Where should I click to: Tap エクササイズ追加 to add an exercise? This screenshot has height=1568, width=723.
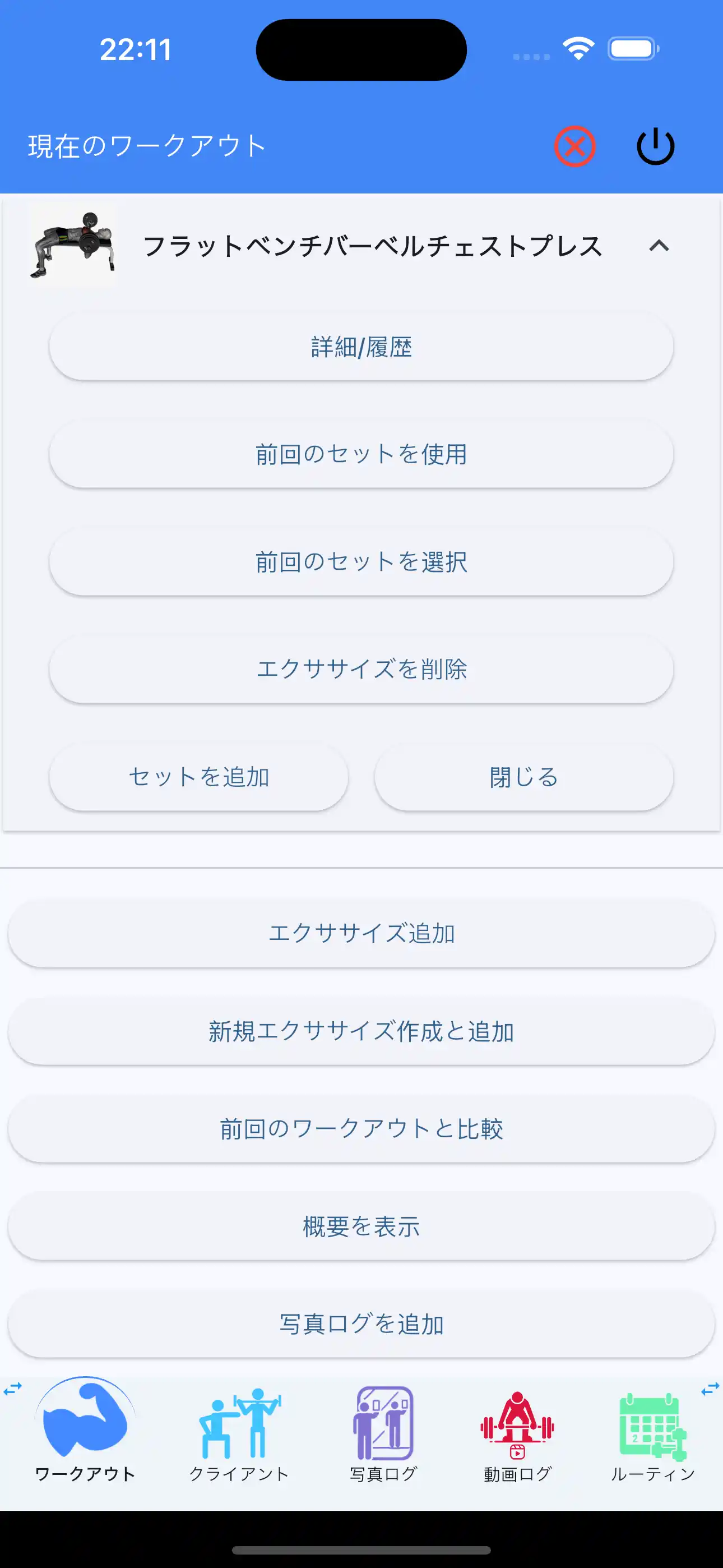(361, 934)
